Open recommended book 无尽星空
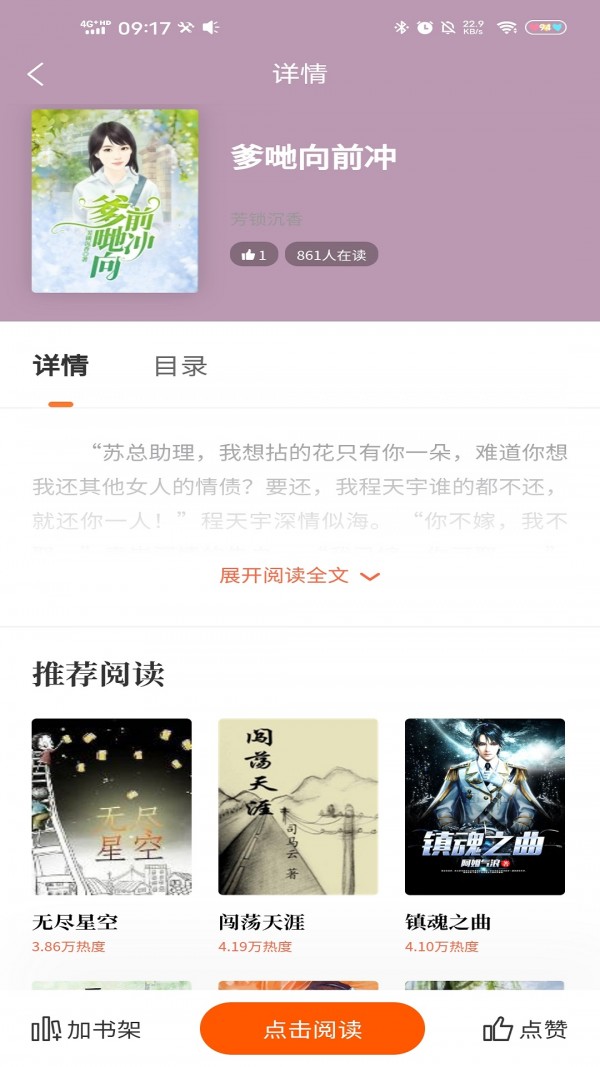 (x=111, y=806)
